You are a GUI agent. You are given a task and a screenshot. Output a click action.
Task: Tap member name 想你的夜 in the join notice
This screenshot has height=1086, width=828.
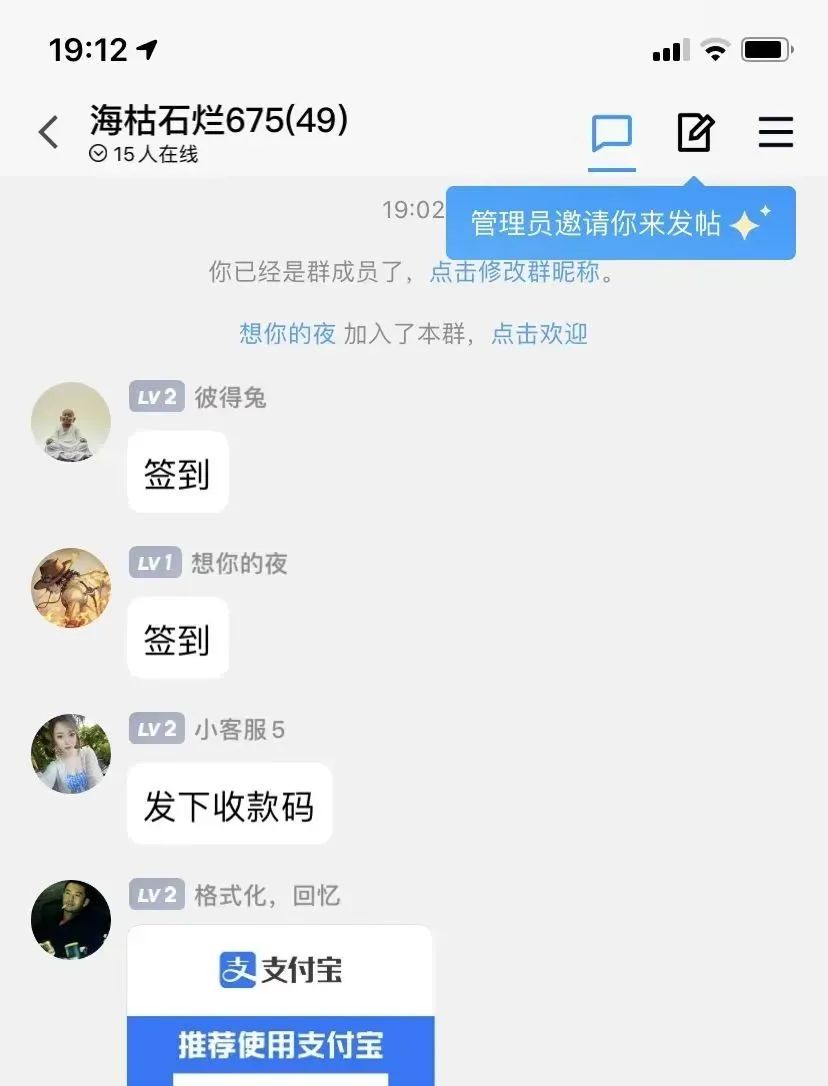(288, 334)
